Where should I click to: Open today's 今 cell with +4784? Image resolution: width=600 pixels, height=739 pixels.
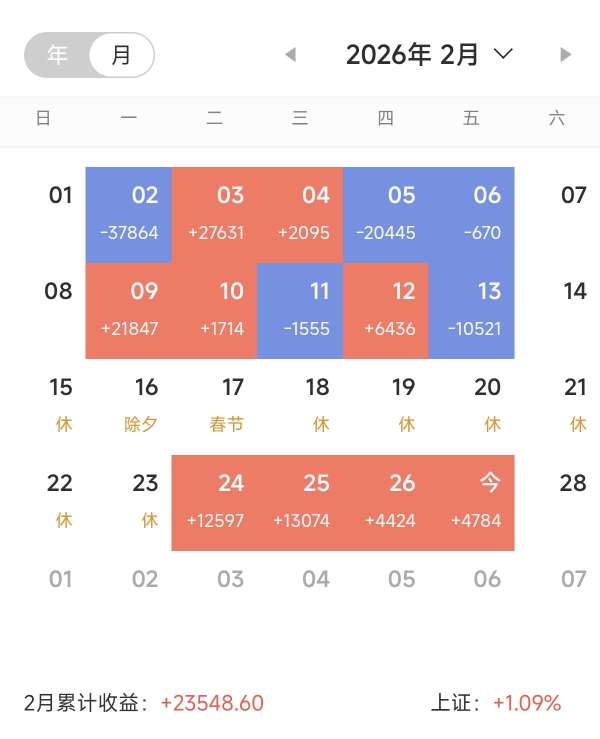pyautogui.click(x=472, y=502)
